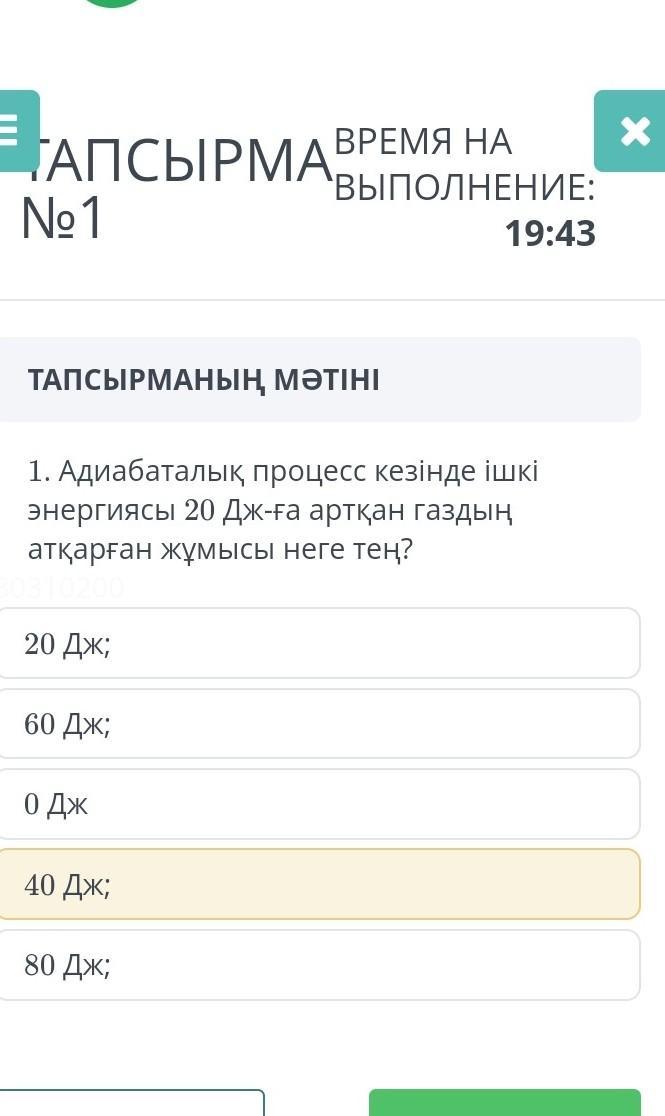Image resolution: width=665 pixels, height=1116 pixels.
Task: Close the task with the X button
Action: coord(630,131)
